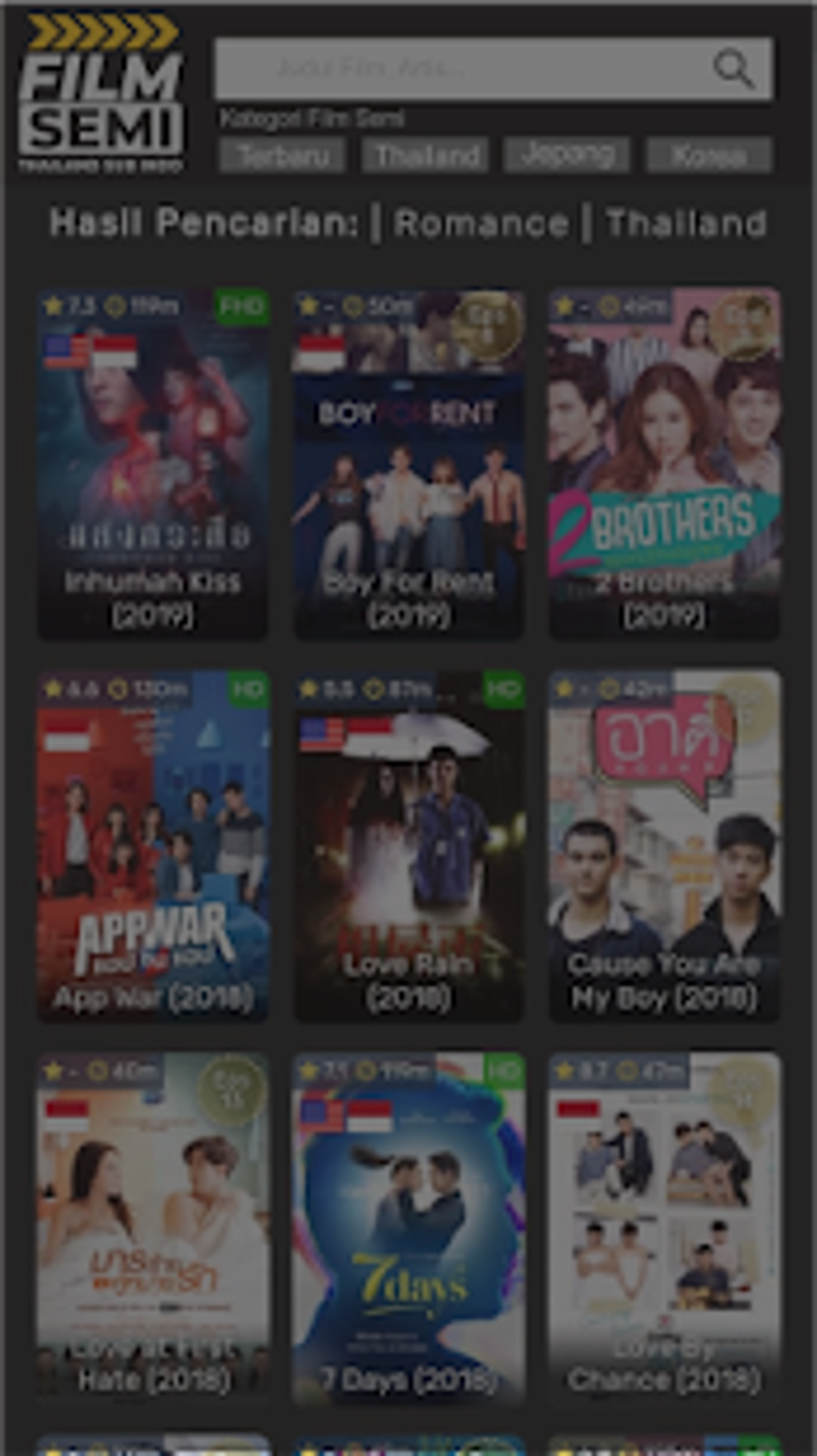Screen dimensions: 817x1456
Task: Open Cause You Are My Boy card
Action: tap(664, 846)
